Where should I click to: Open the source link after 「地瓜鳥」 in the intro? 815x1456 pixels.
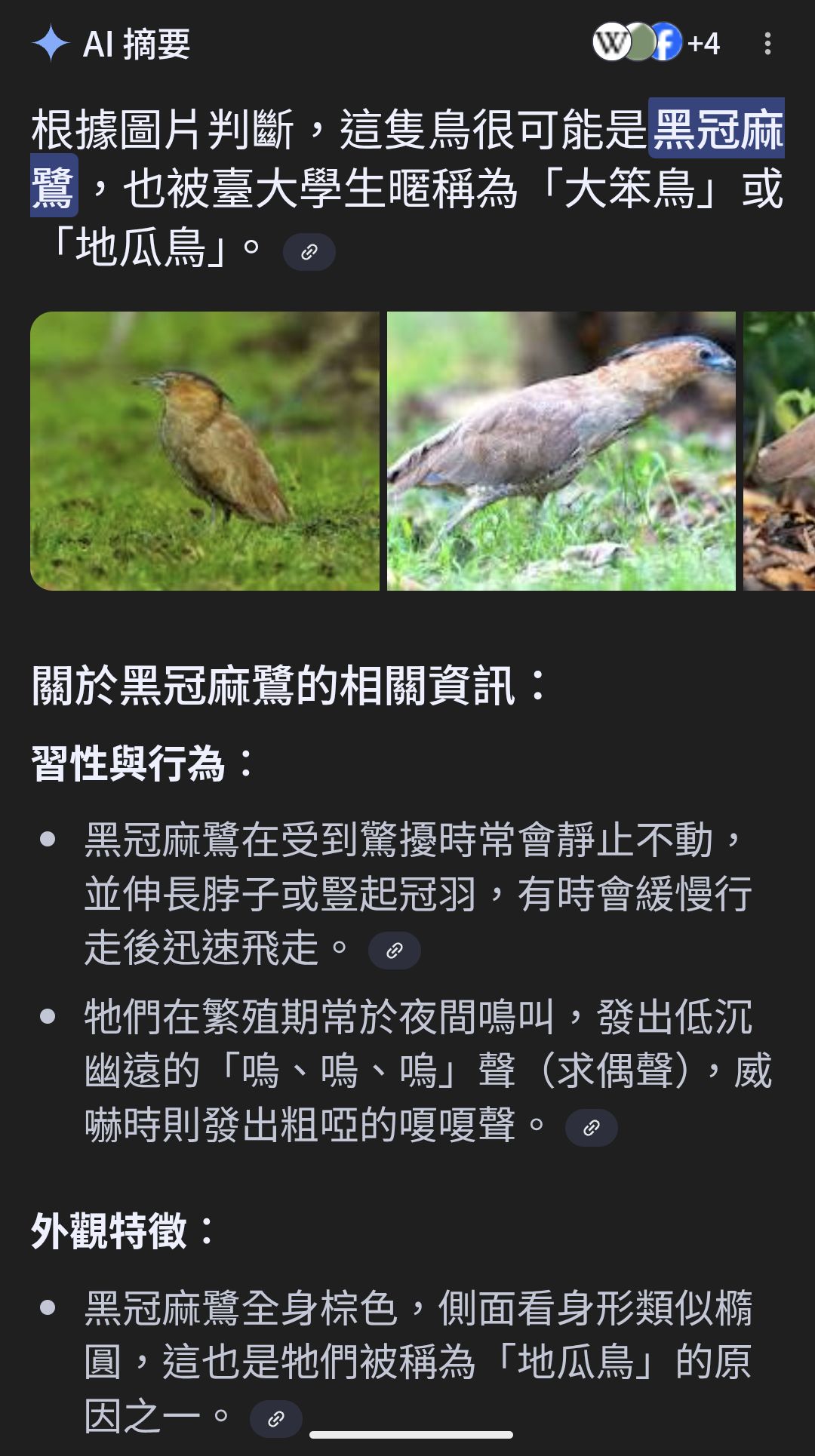pyautogui.click(x=309, y=252)
